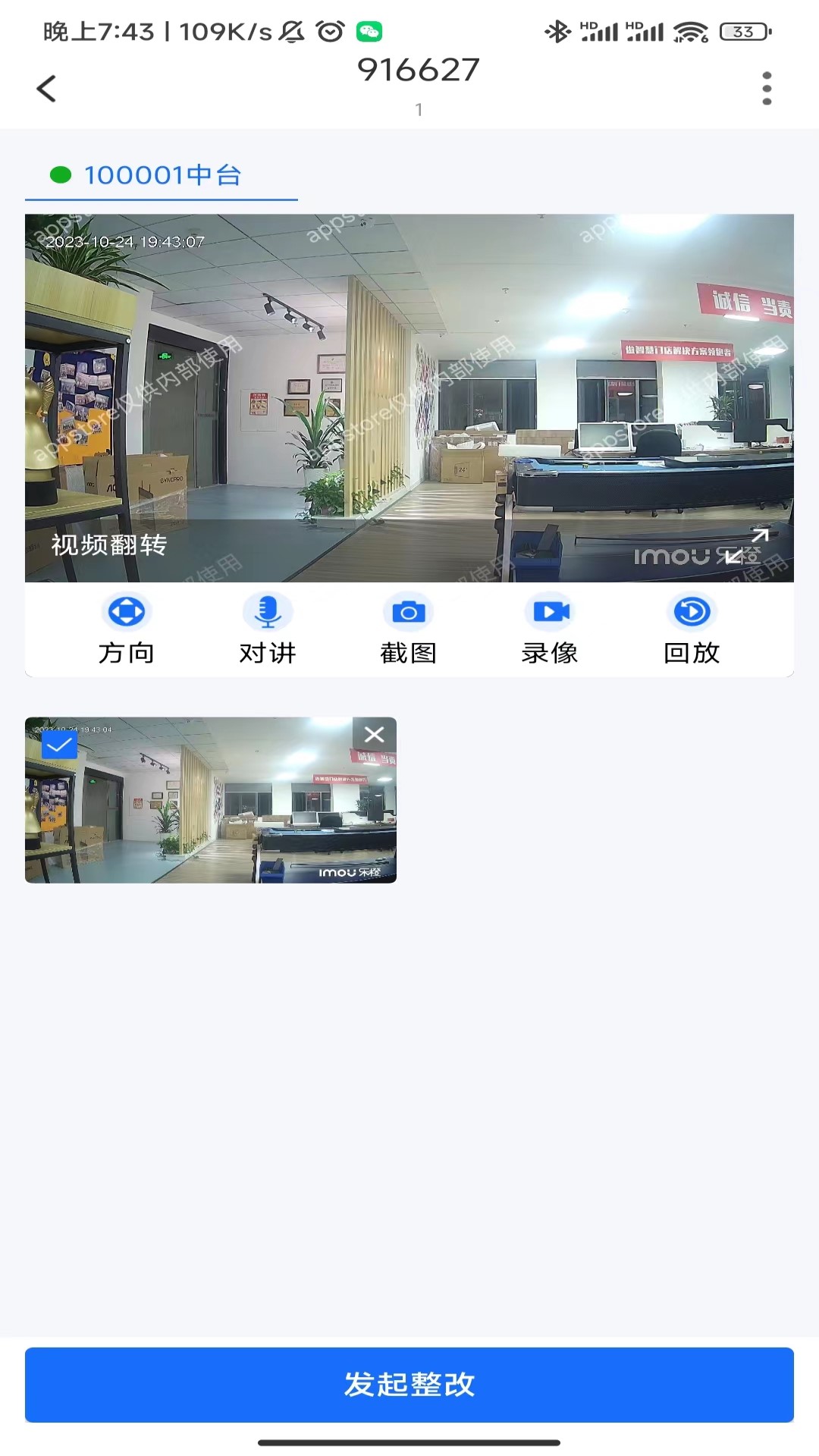
Task: Uncheck the blue checkbox on the snapshot thumbnail
Action: [59, 745]
